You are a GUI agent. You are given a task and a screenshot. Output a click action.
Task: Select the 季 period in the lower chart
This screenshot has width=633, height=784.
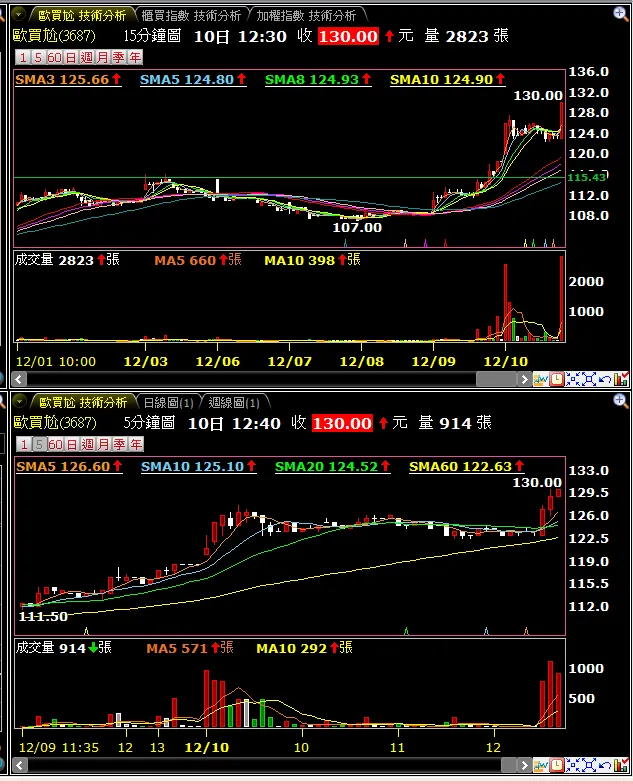click(119, 444)
